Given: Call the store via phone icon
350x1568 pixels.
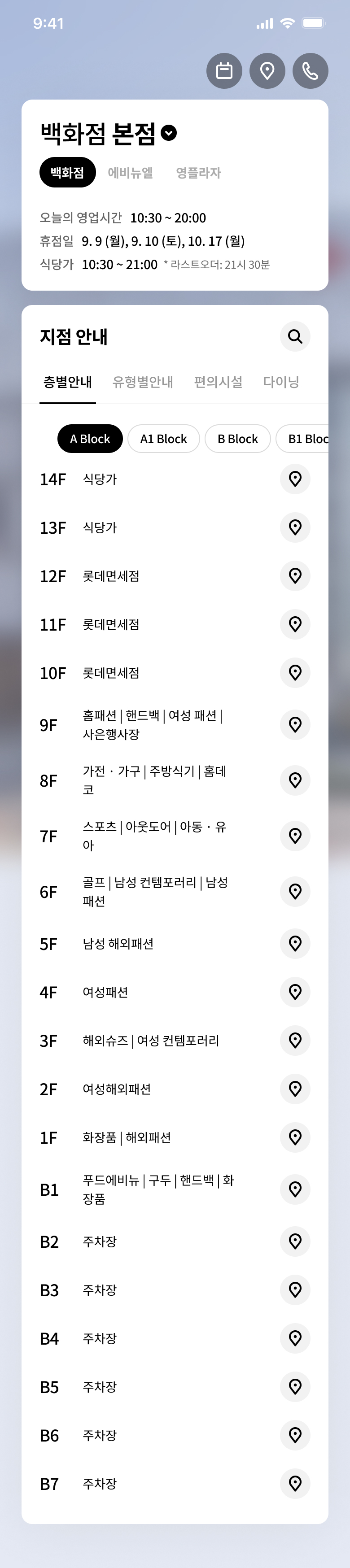Looking at the screenshot, I should 311,71.
